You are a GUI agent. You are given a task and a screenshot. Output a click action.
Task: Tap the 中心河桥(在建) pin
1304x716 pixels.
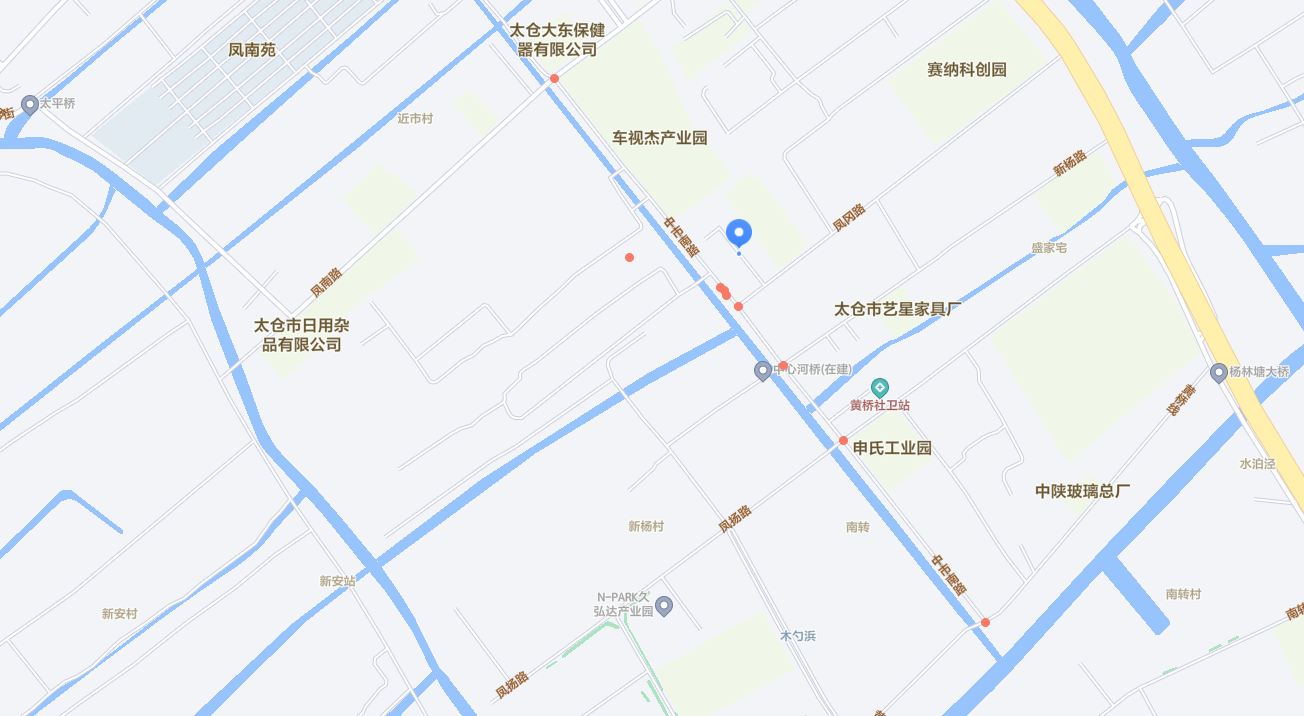(763, 371)
